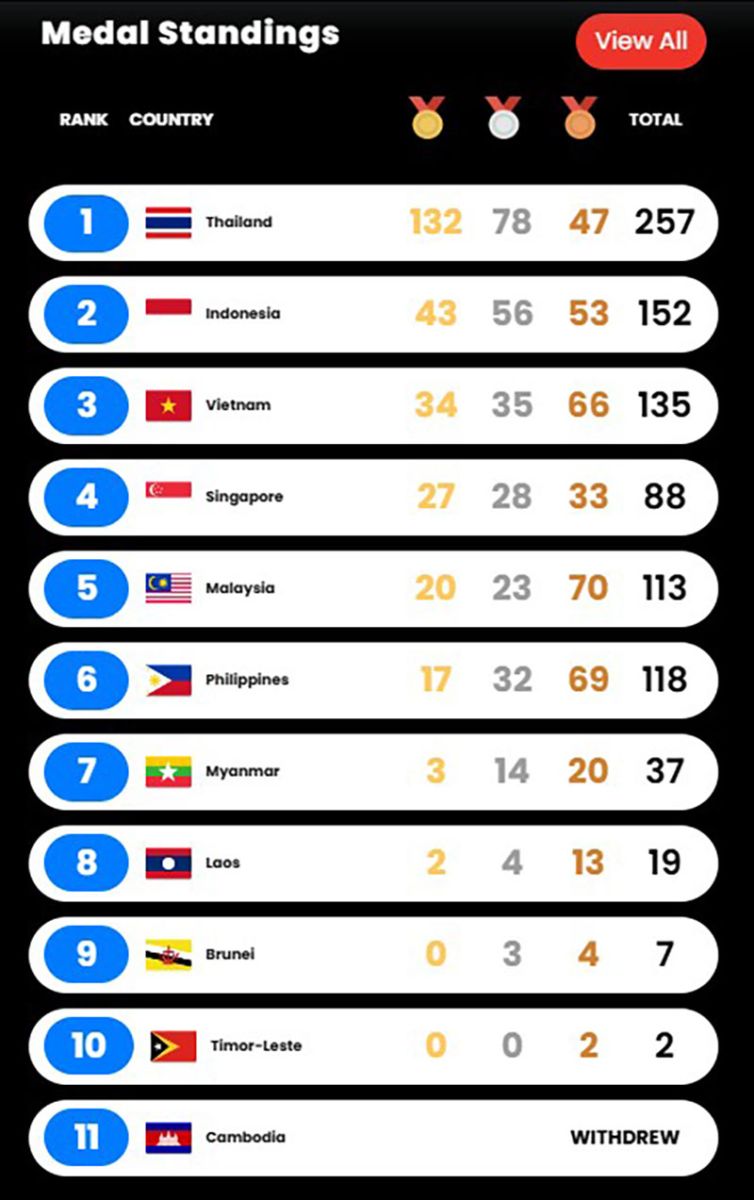Click the WITHDREW label on Cambodia row
Image resolution: width=754 pixels, height=1200 pixels.
[x=624, y=1137]
